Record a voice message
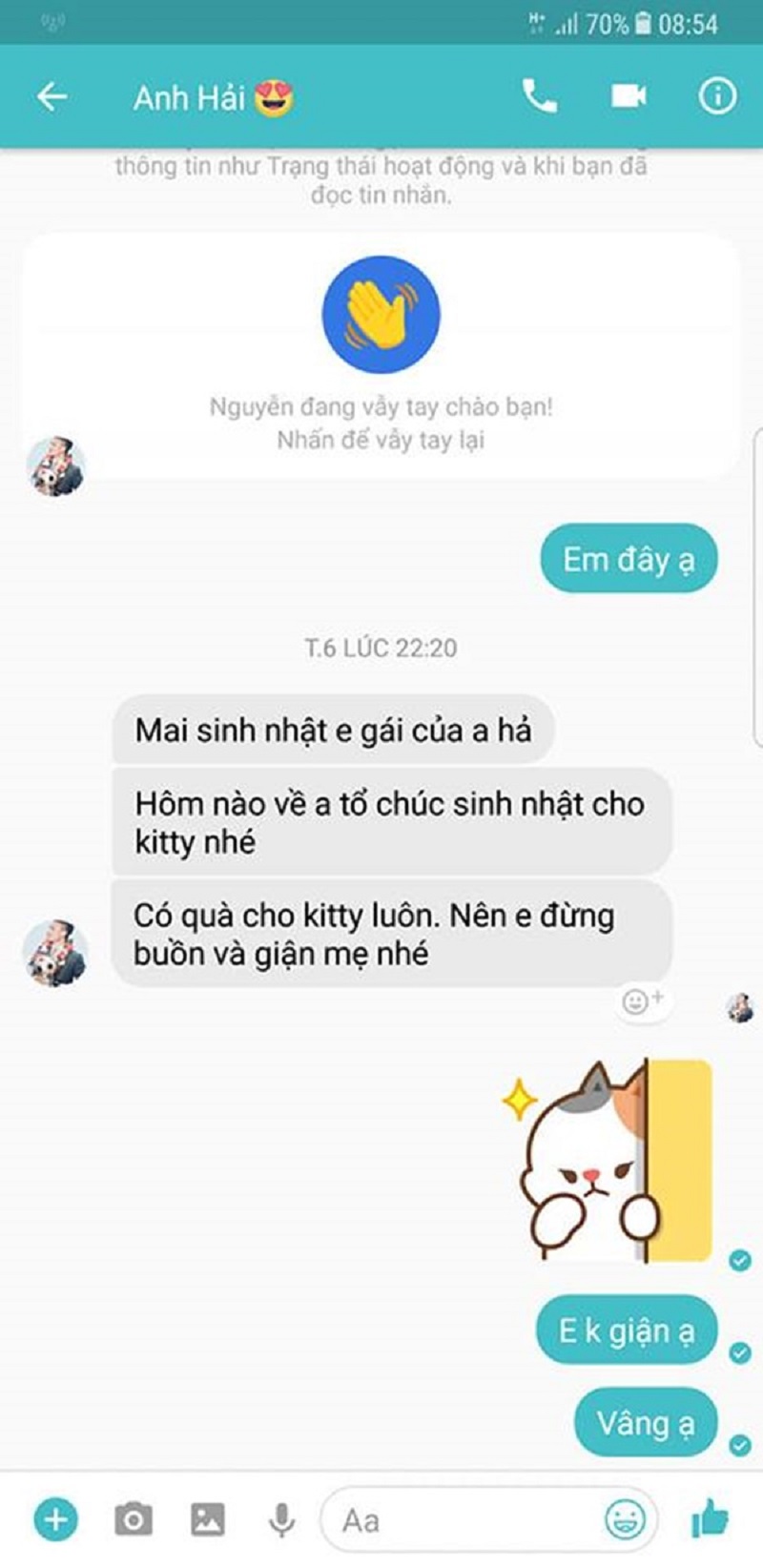763x1568 pixels. (x=281, y=1518)
